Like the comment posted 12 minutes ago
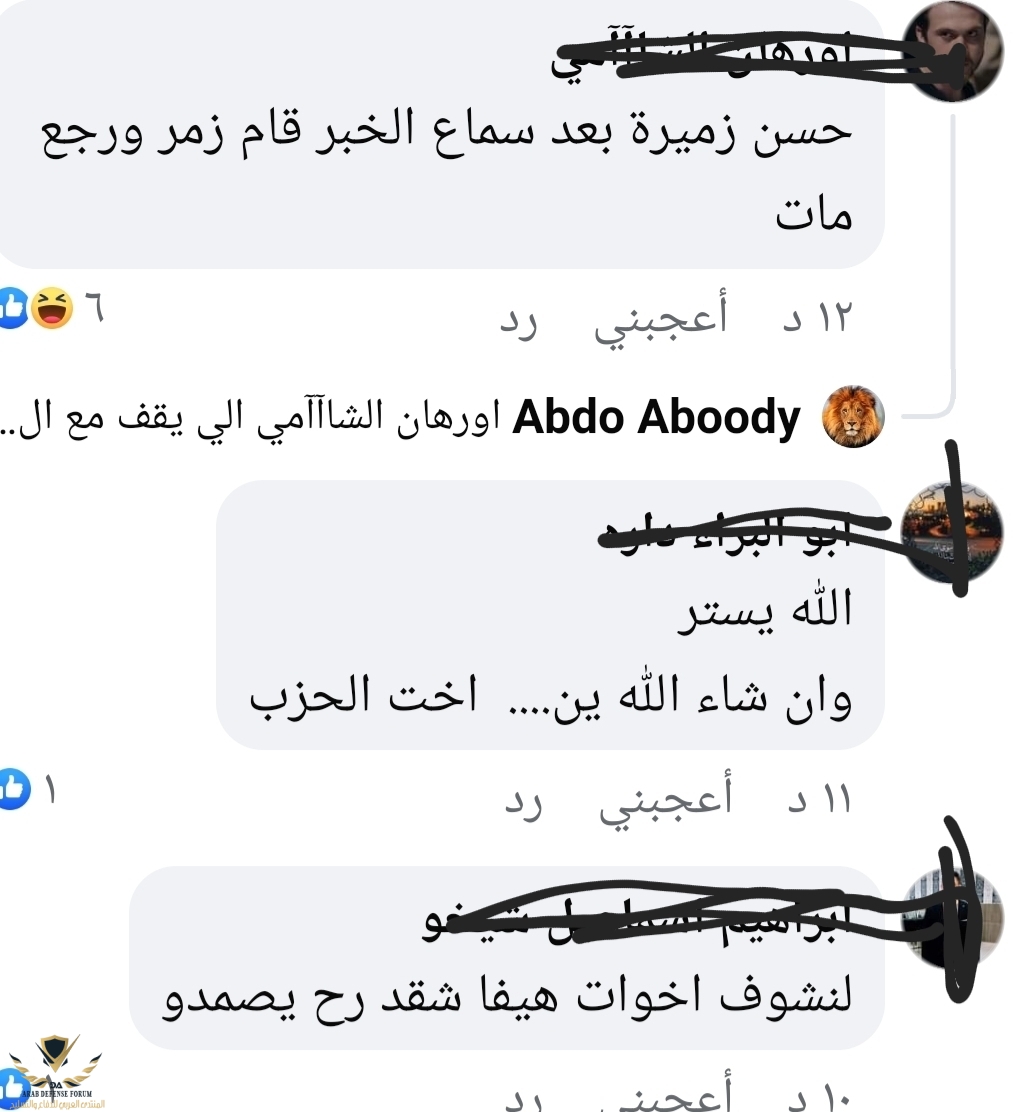Screen dimensions: 1023x1112 (662, 322)
